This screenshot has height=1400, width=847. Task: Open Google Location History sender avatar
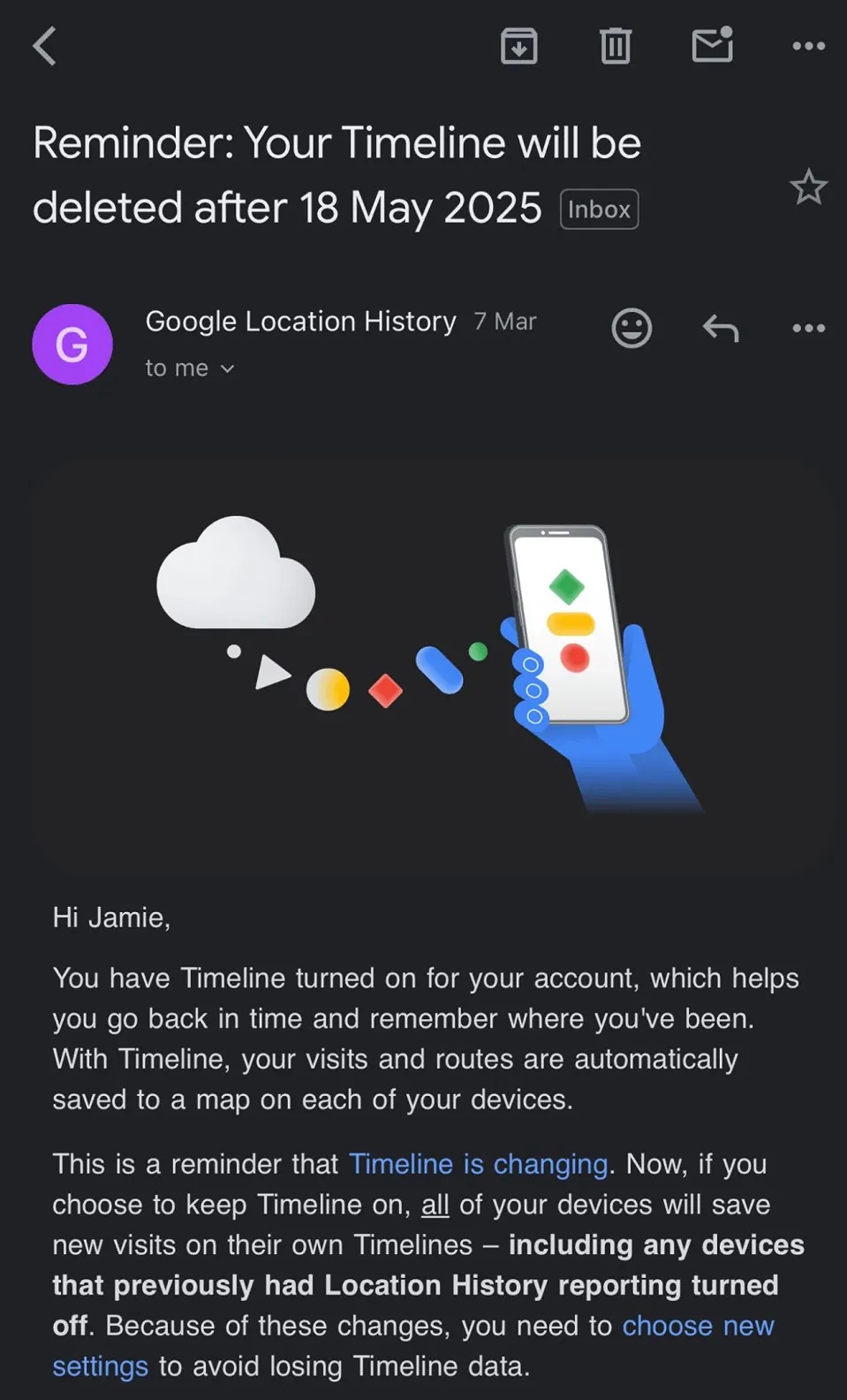pyautogui.click(x=72, y=344)
